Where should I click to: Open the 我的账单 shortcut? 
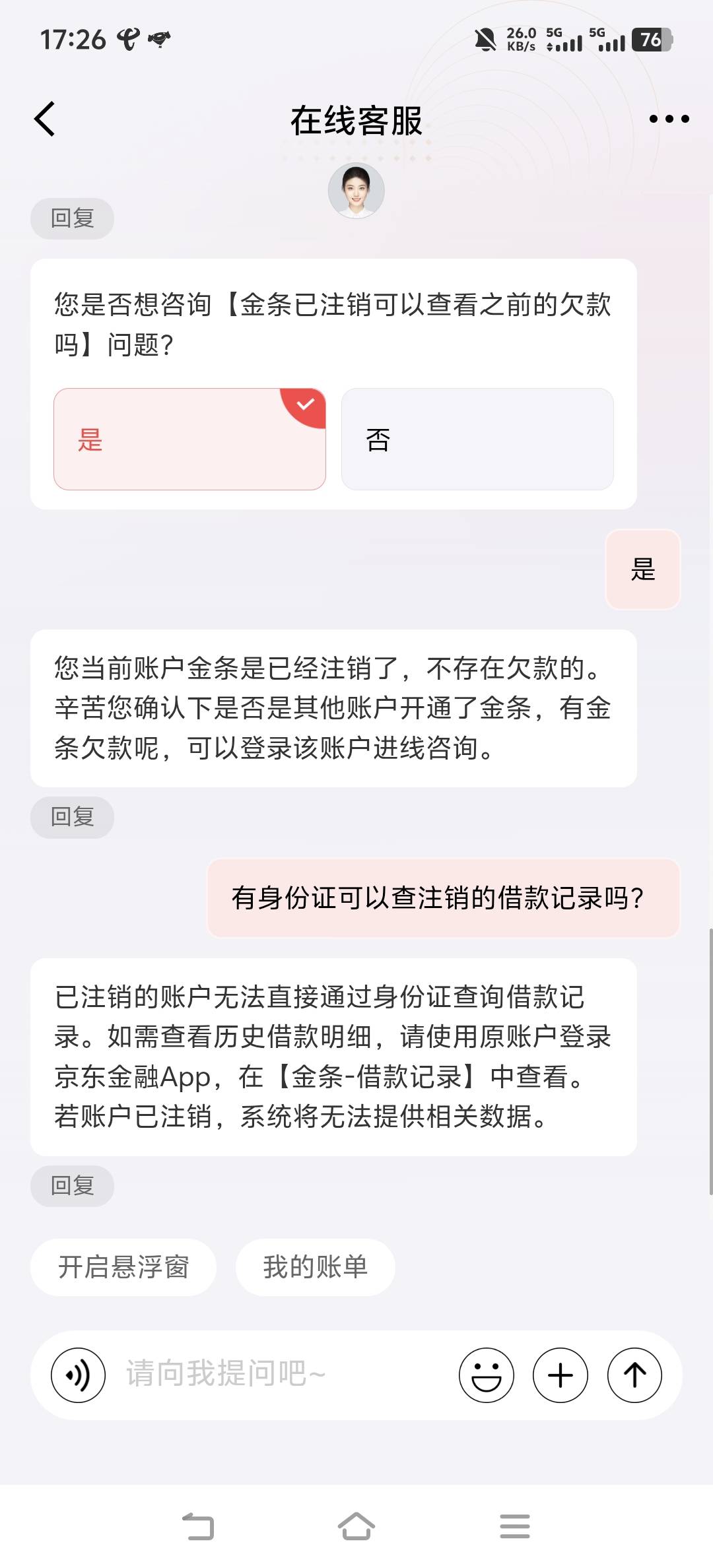[x=316, y=1267]
